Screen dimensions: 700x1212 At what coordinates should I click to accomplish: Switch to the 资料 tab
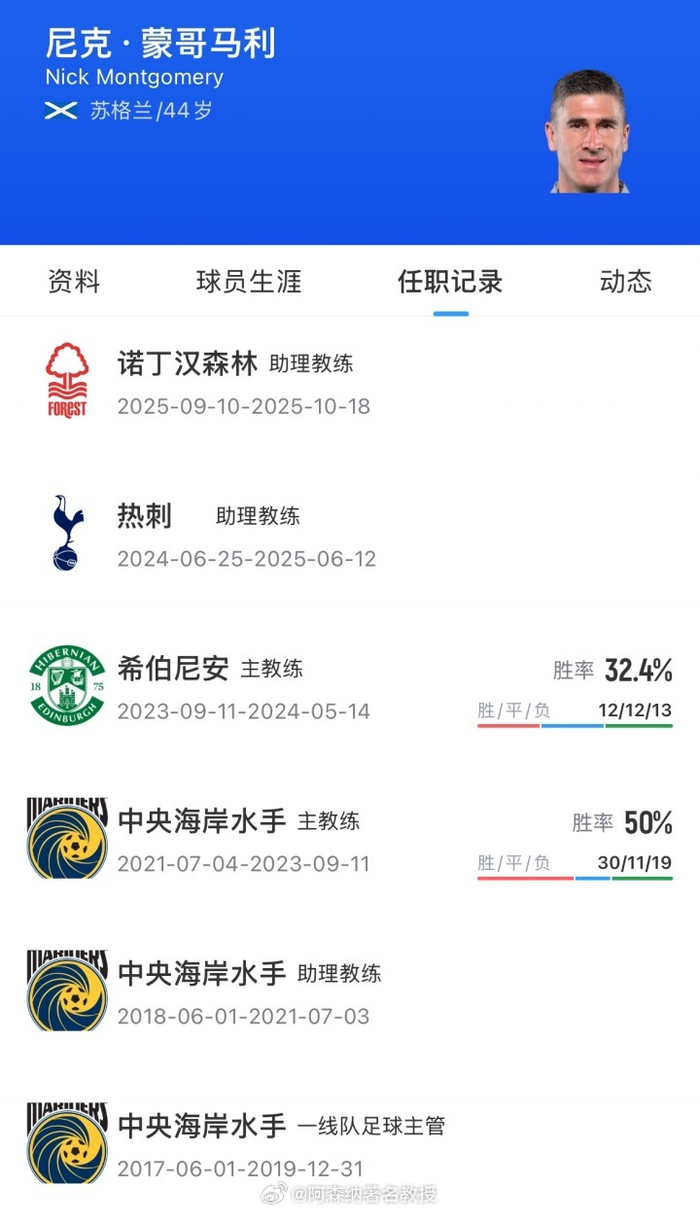74,282
